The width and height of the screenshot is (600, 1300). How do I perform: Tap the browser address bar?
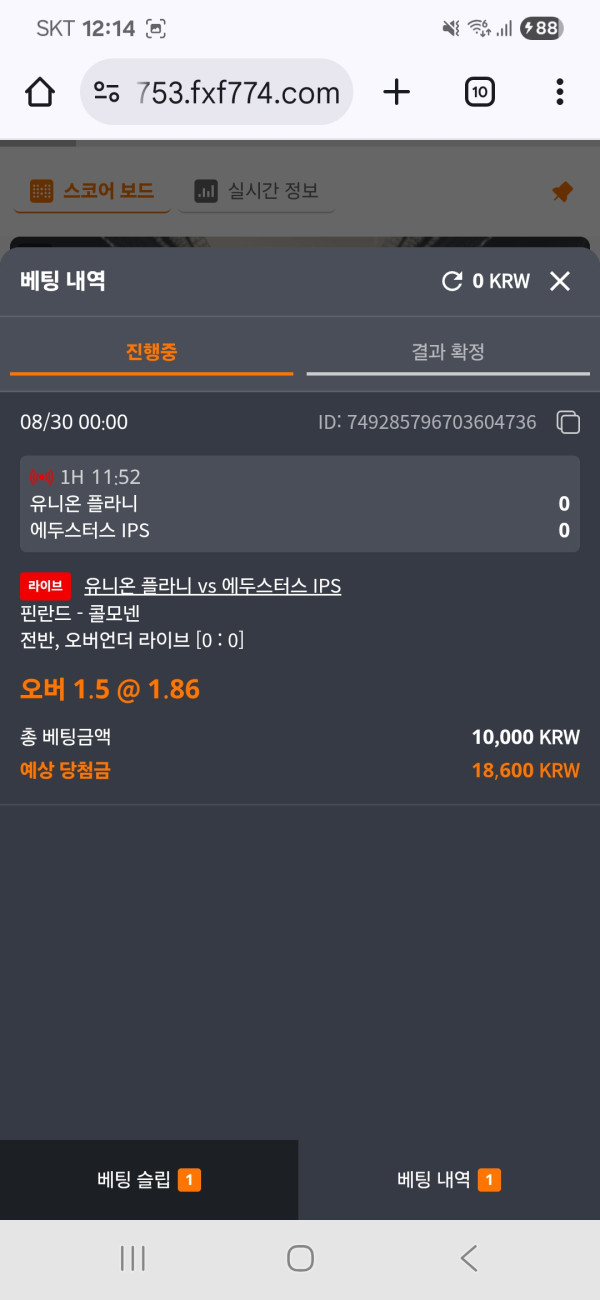pos(216,92)
